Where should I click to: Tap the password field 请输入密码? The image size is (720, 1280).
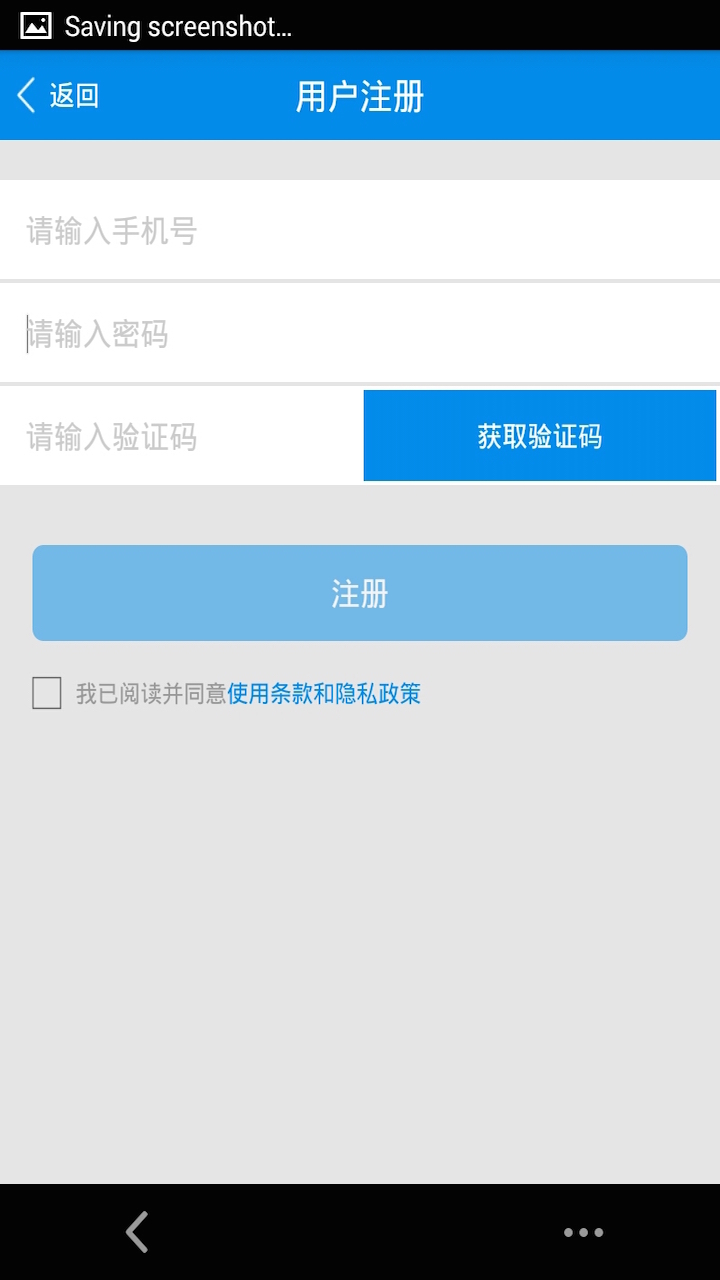pos(360,334)
